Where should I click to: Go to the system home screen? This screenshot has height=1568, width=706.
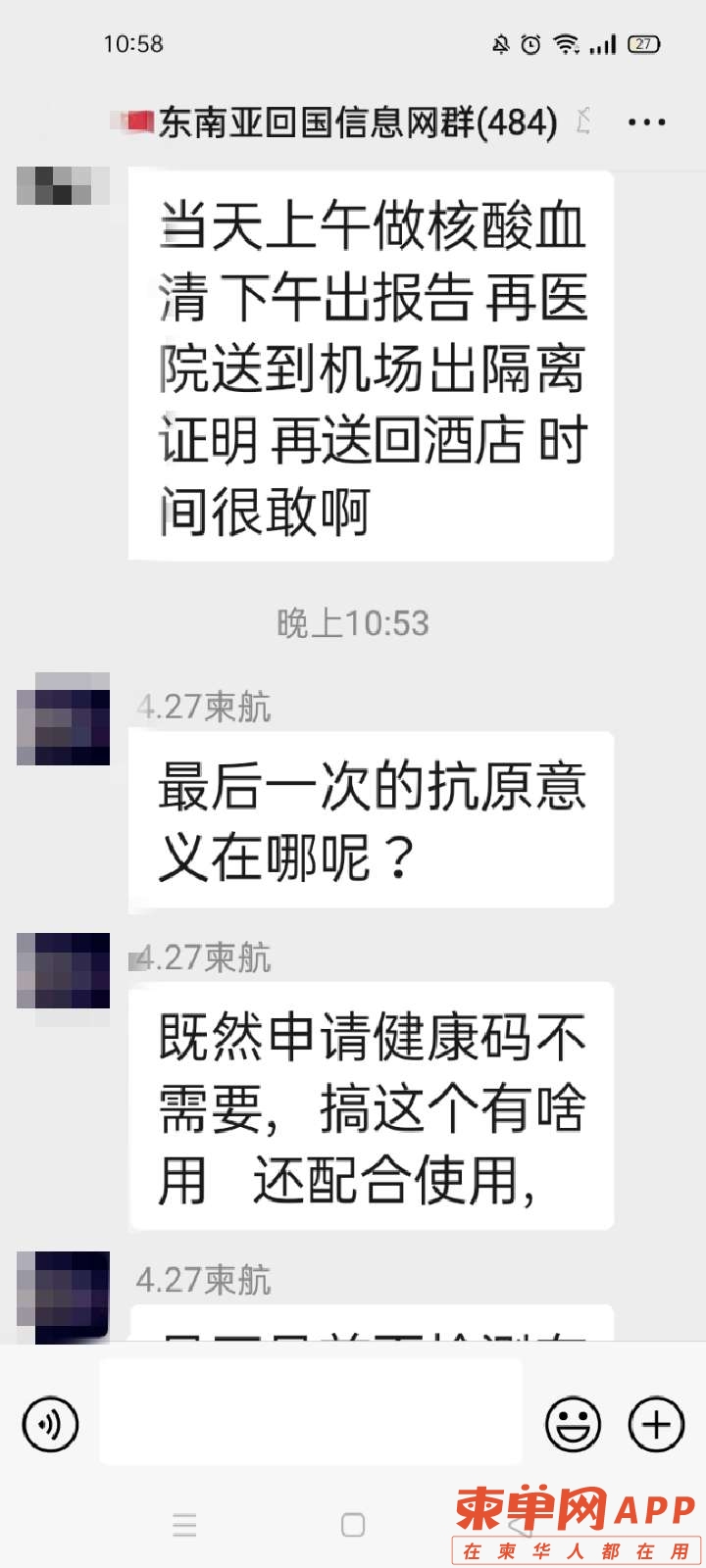[x=353, y=1525]
